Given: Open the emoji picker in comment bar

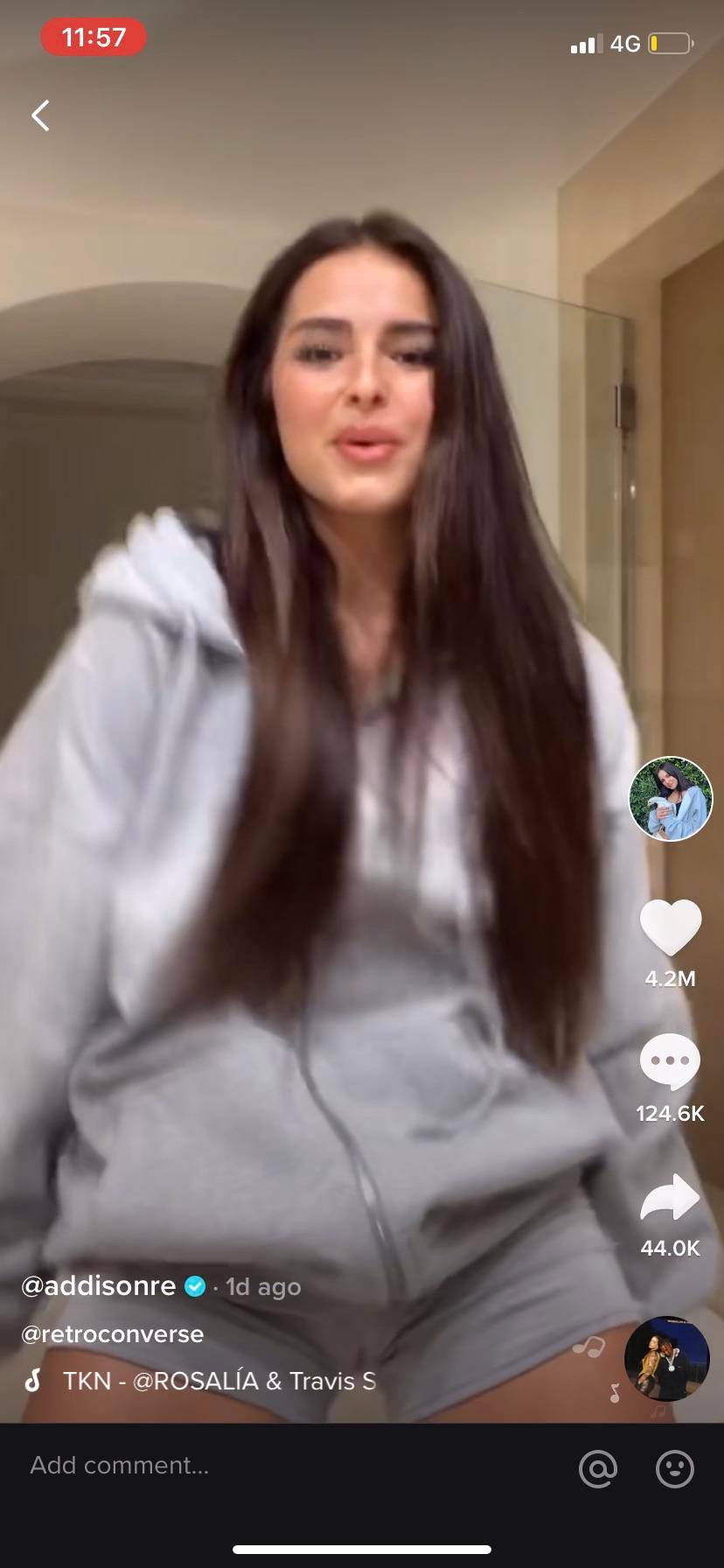Looking at the screenshot, I should tap(675, 1467).
